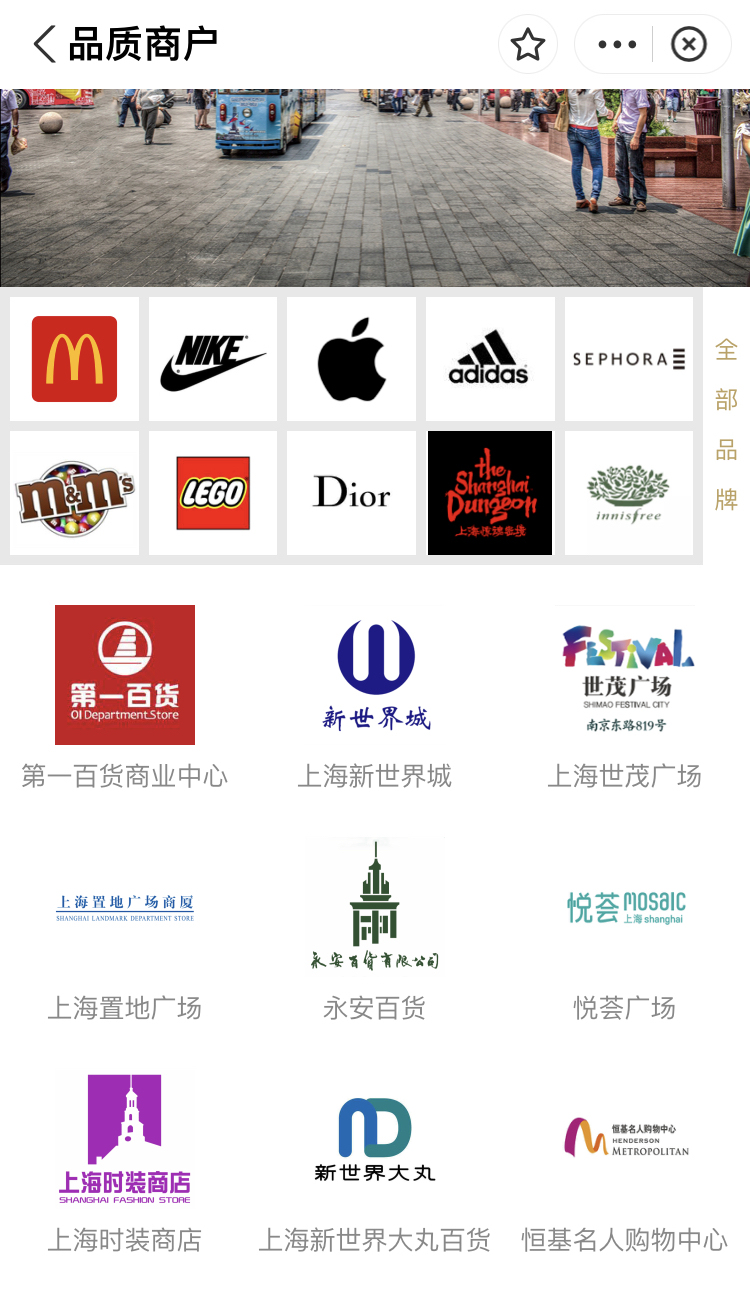Show all brands via 全部品牌
The width and height of the screenshot is (750, 1294).
(x=726, y=424)
